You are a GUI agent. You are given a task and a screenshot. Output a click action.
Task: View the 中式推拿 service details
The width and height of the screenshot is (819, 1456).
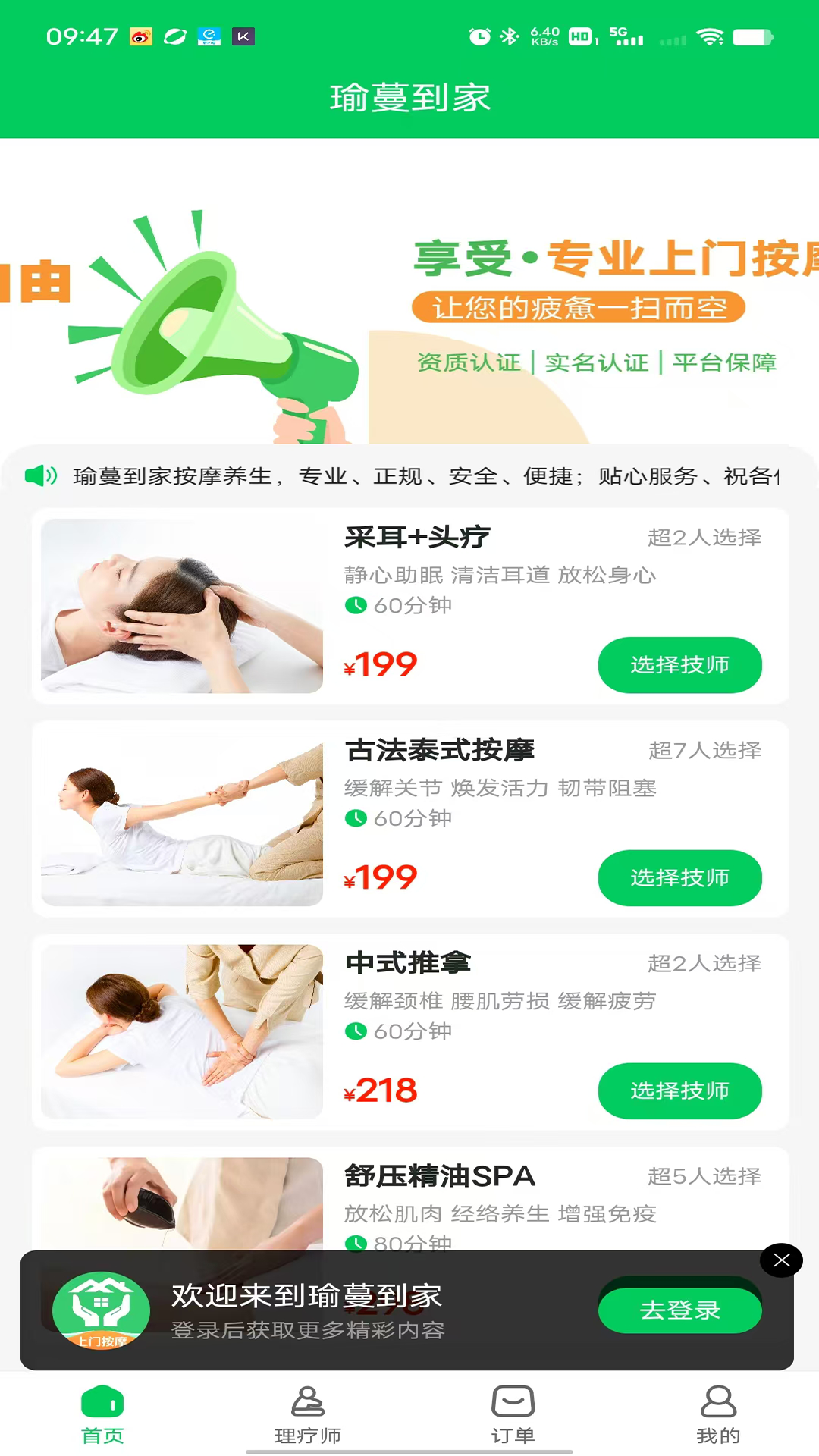click(x=410, y=1032)
